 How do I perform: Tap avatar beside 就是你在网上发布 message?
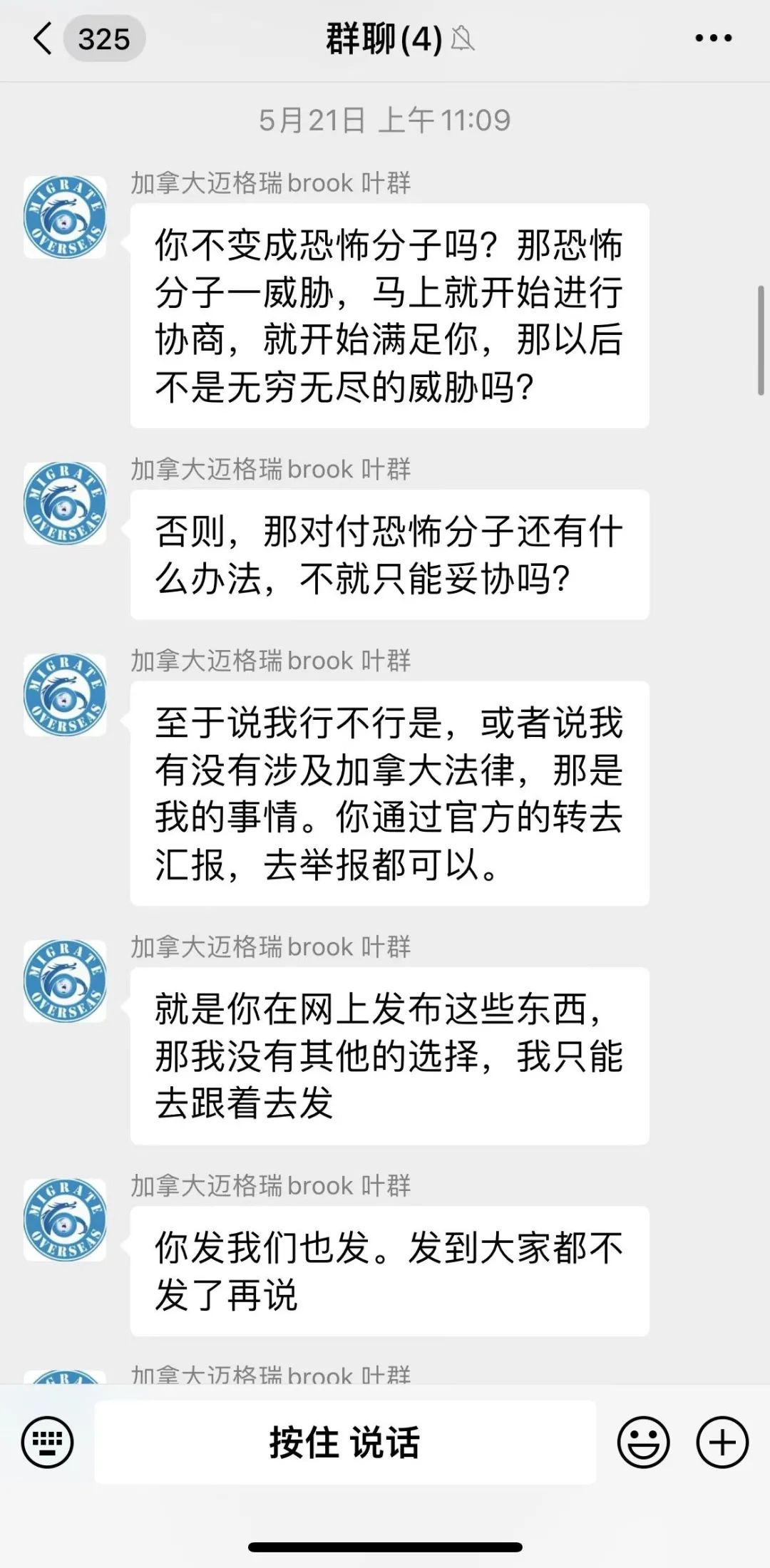[65, 981]
